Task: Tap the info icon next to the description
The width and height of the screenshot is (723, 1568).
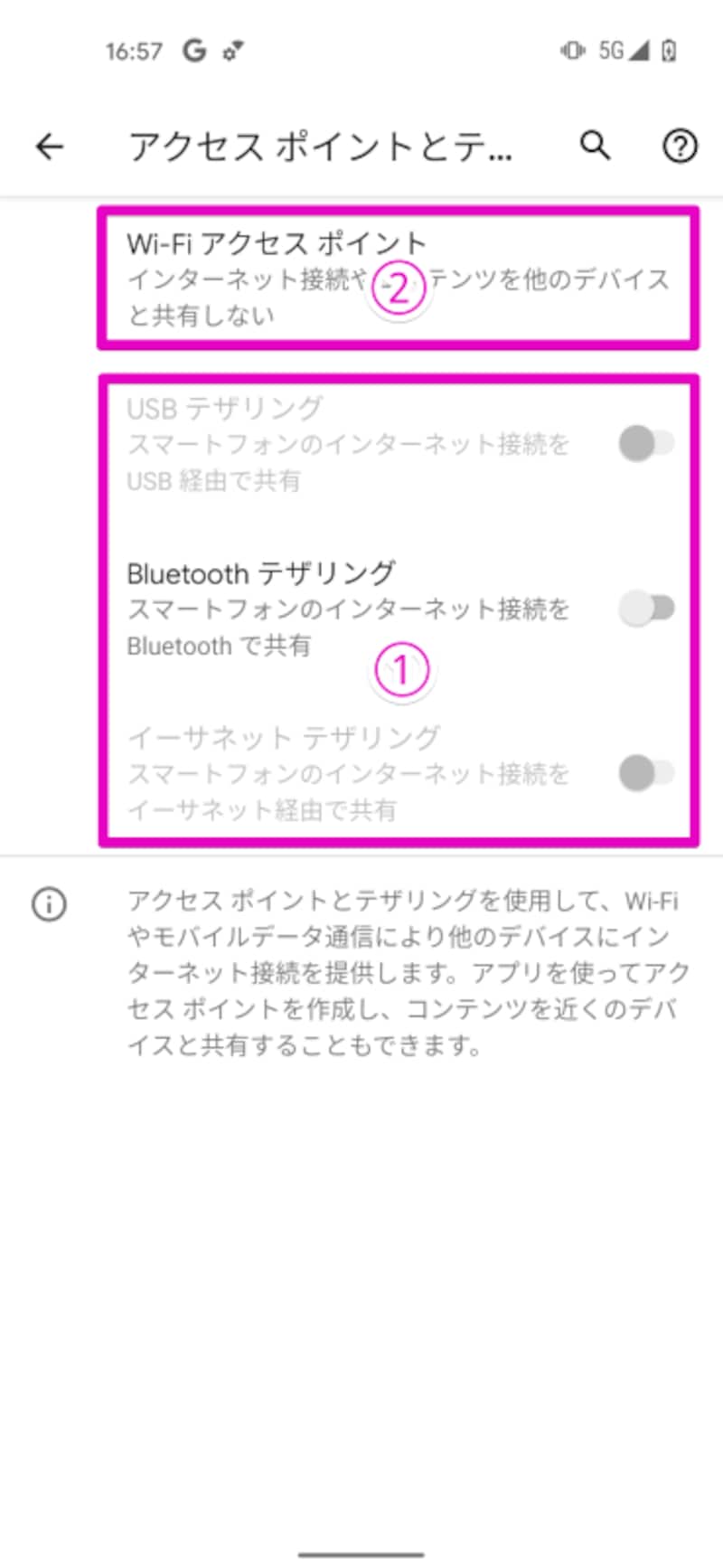Action: point(50,904)
